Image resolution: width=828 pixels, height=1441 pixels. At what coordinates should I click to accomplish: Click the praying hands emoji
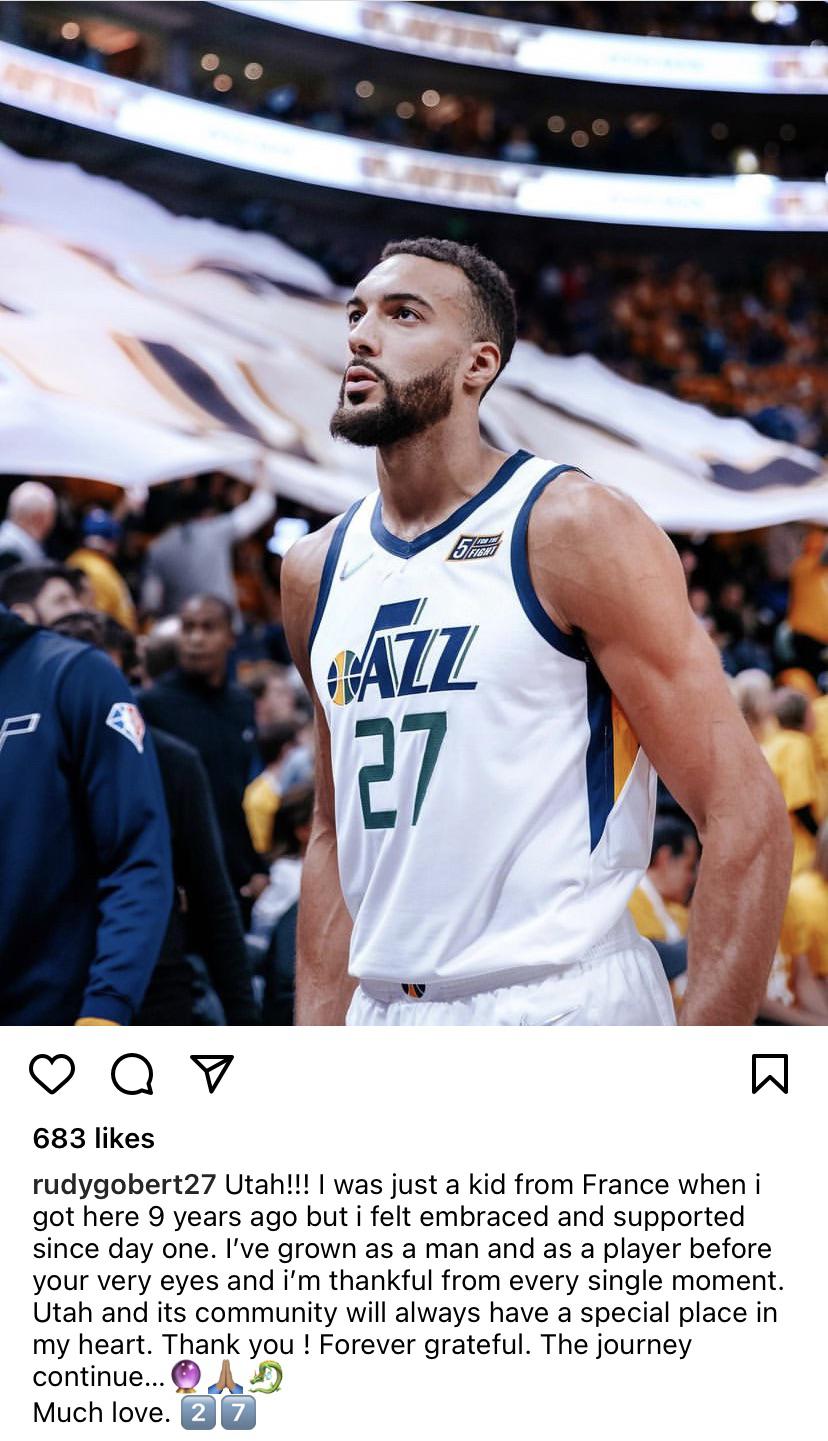point(226,1376)
